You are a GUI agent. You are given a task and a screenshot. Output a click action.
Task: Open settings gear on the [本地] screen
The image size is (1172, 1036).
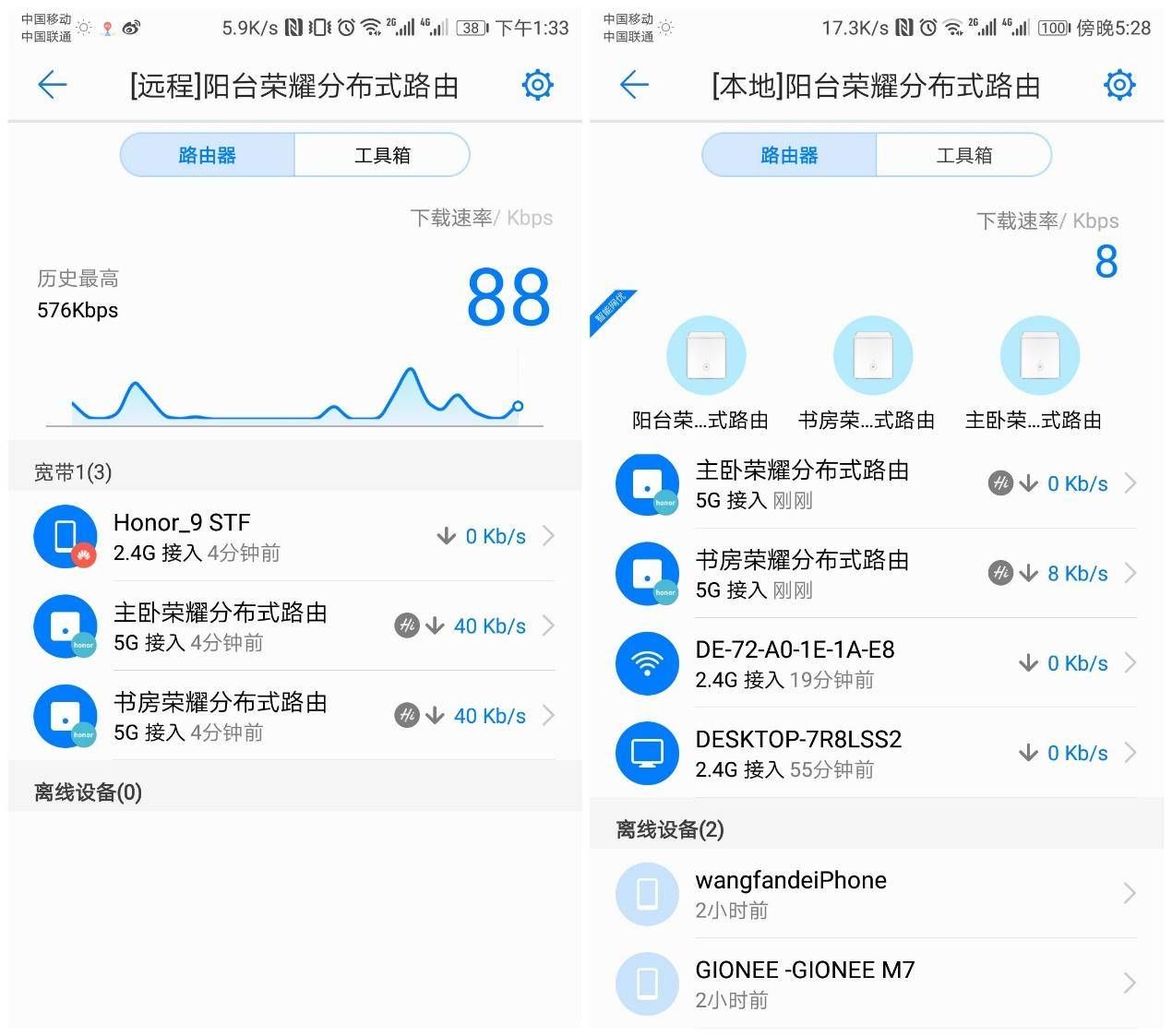coord(1118,86)
